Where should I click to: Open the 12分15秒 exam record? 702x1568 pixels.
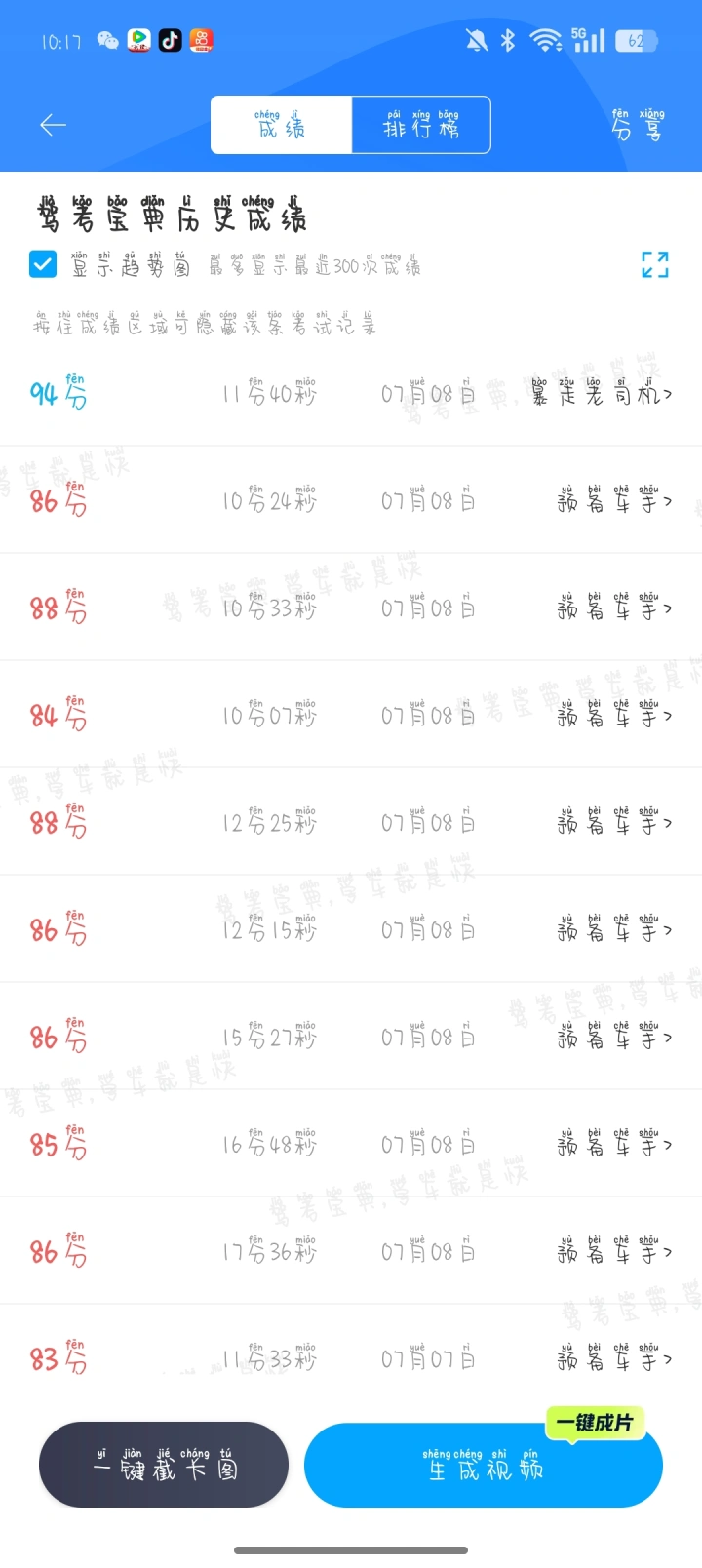pos(351,930)
